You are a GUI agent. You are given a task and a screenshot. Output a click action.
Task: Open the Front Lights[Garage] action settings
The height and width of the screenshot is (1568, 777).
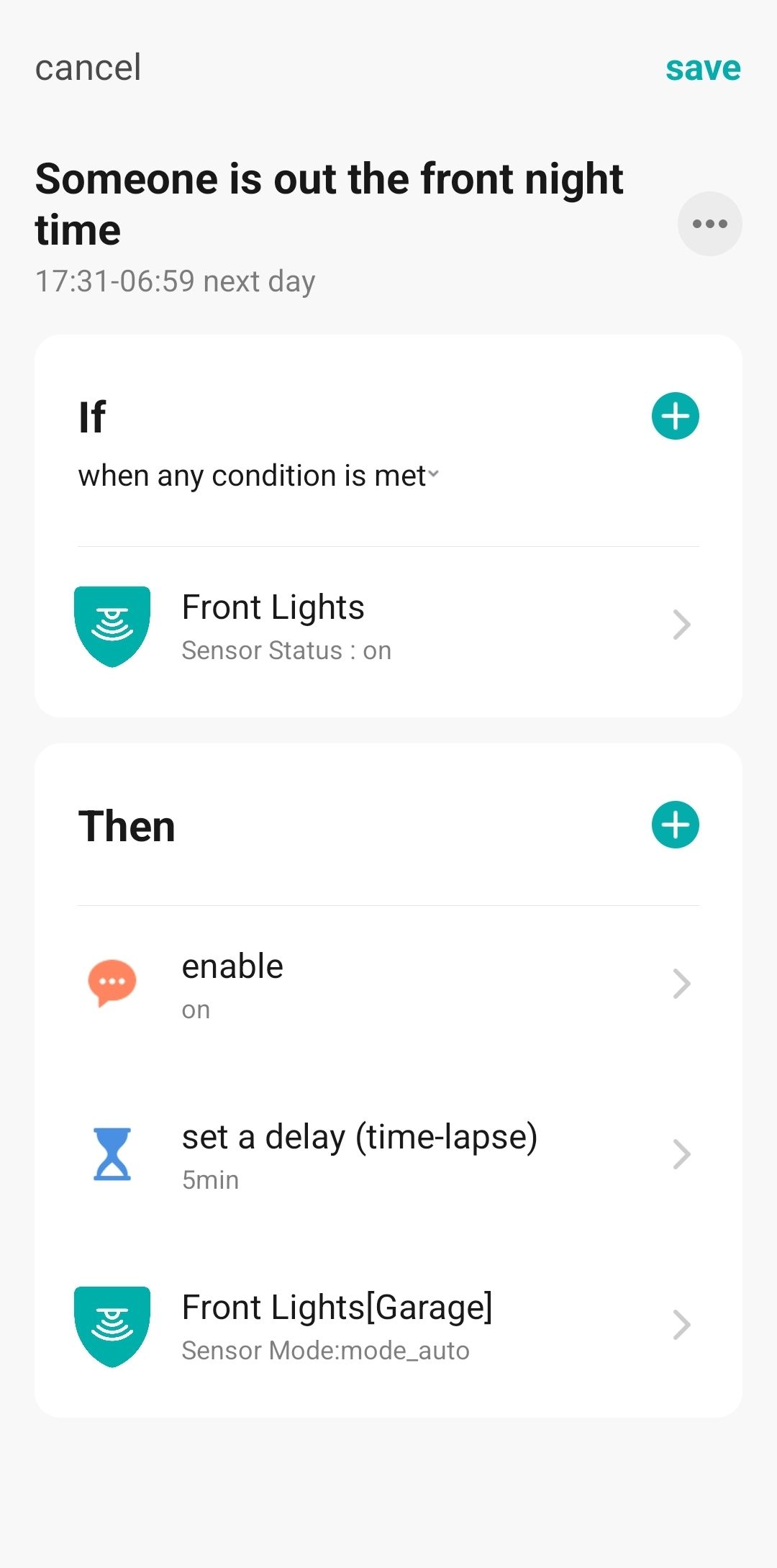(681, 1325)
